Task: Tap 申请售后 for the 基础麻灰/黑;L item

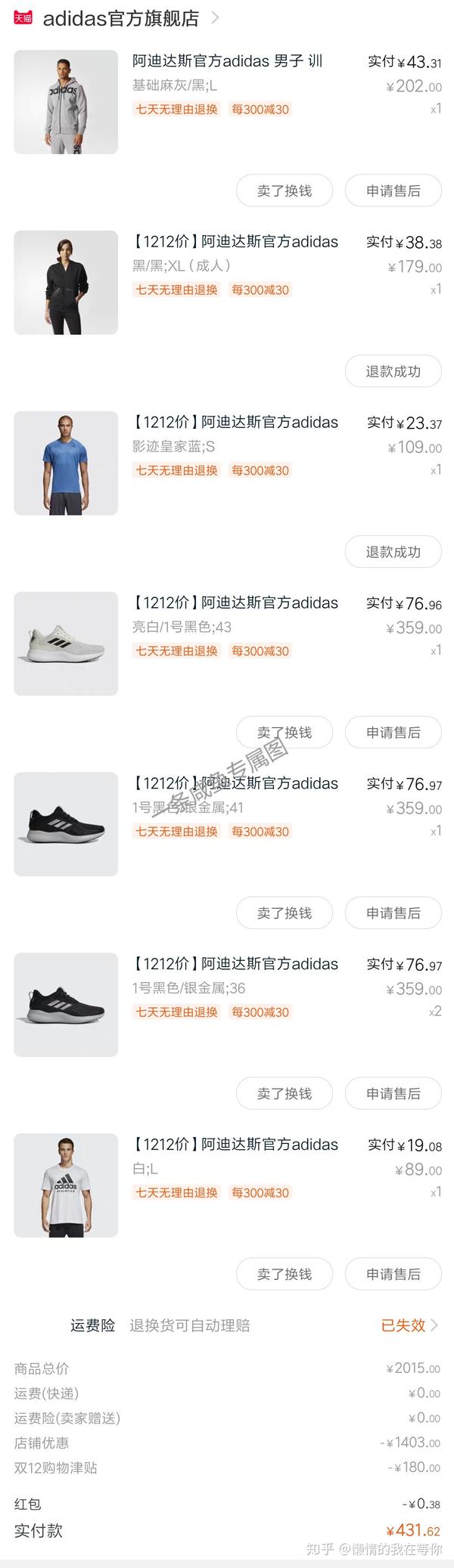Action: 393,191
